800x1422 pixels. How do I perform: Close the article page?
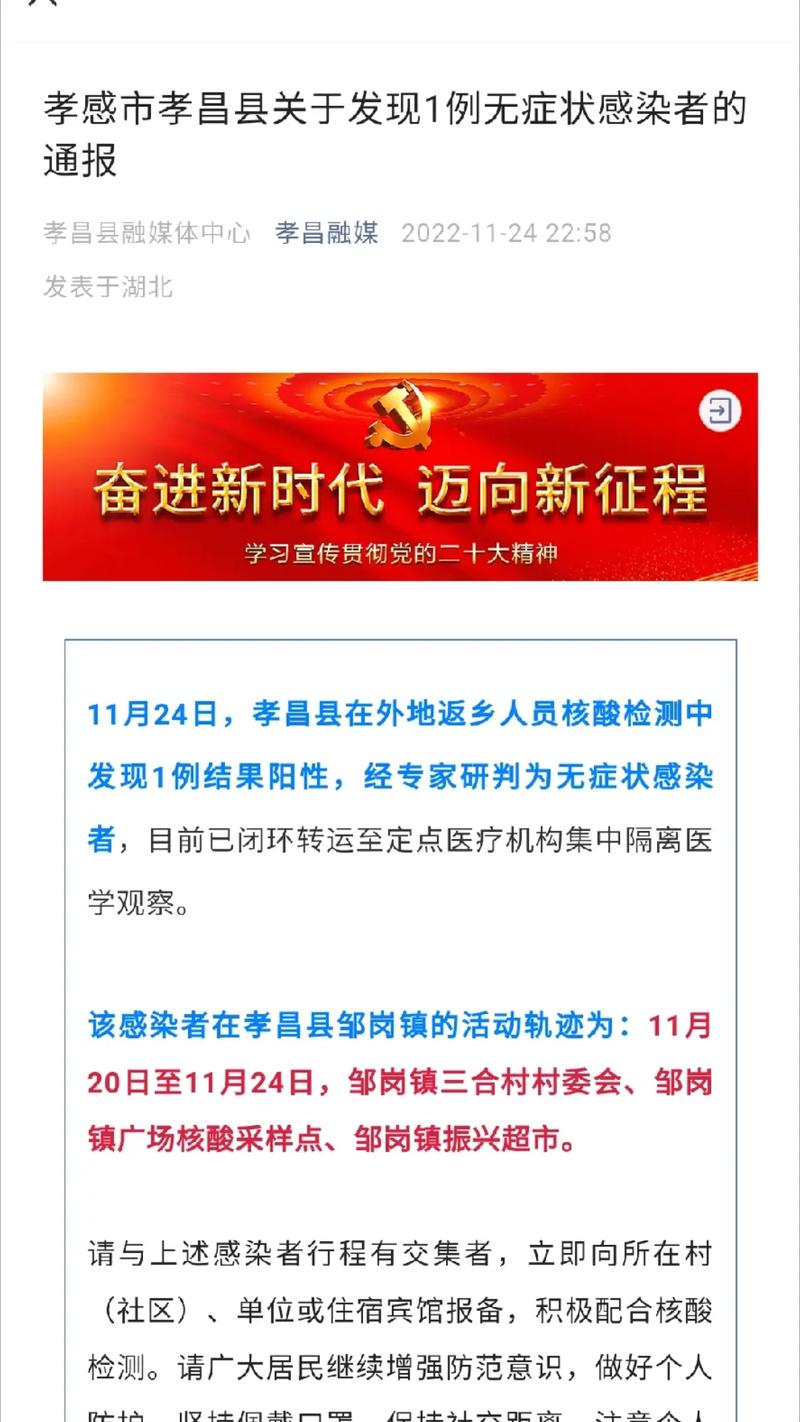coord(43,5)
